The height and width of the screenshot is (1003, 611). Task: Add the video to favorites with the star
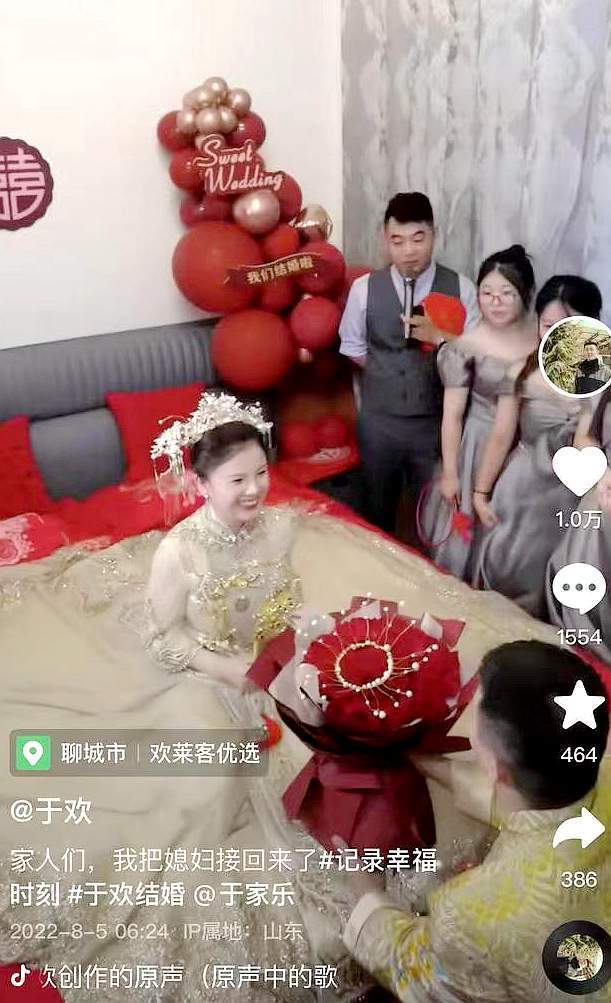[x=579, y=706]
